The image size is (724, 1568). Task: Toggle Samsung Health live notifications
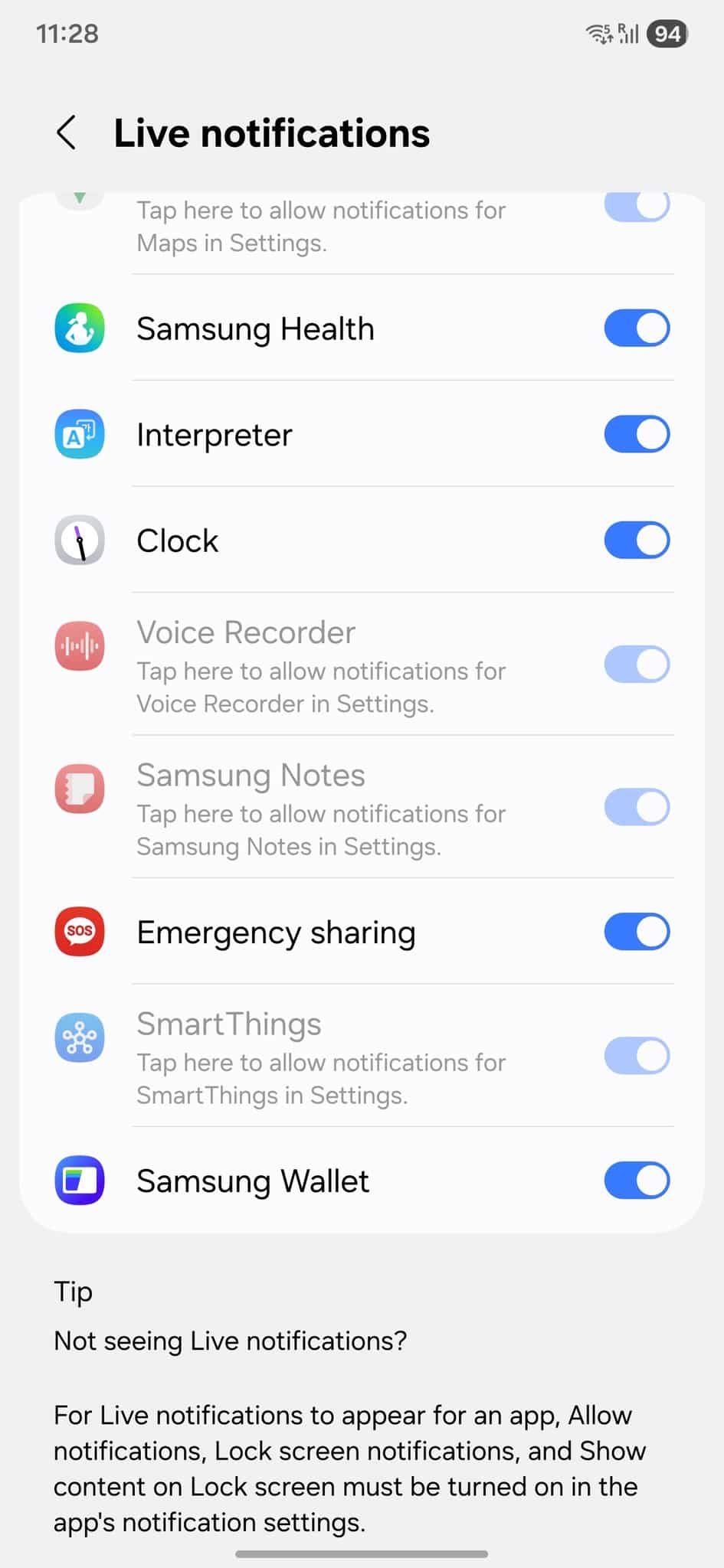pos(636,328)
